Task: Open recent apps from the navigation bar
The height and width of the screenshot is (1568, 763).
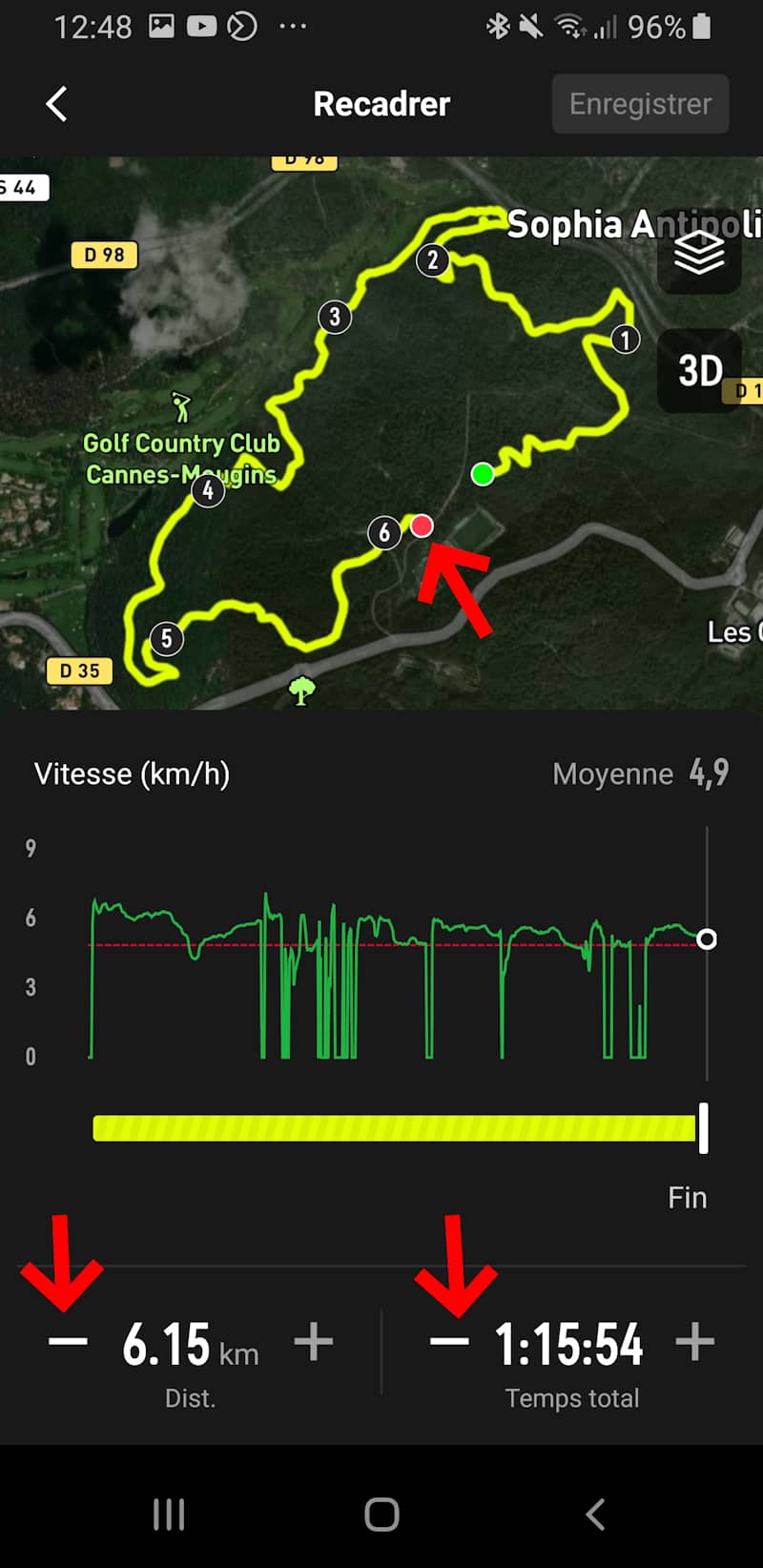Action: (x=169, y=1514)
